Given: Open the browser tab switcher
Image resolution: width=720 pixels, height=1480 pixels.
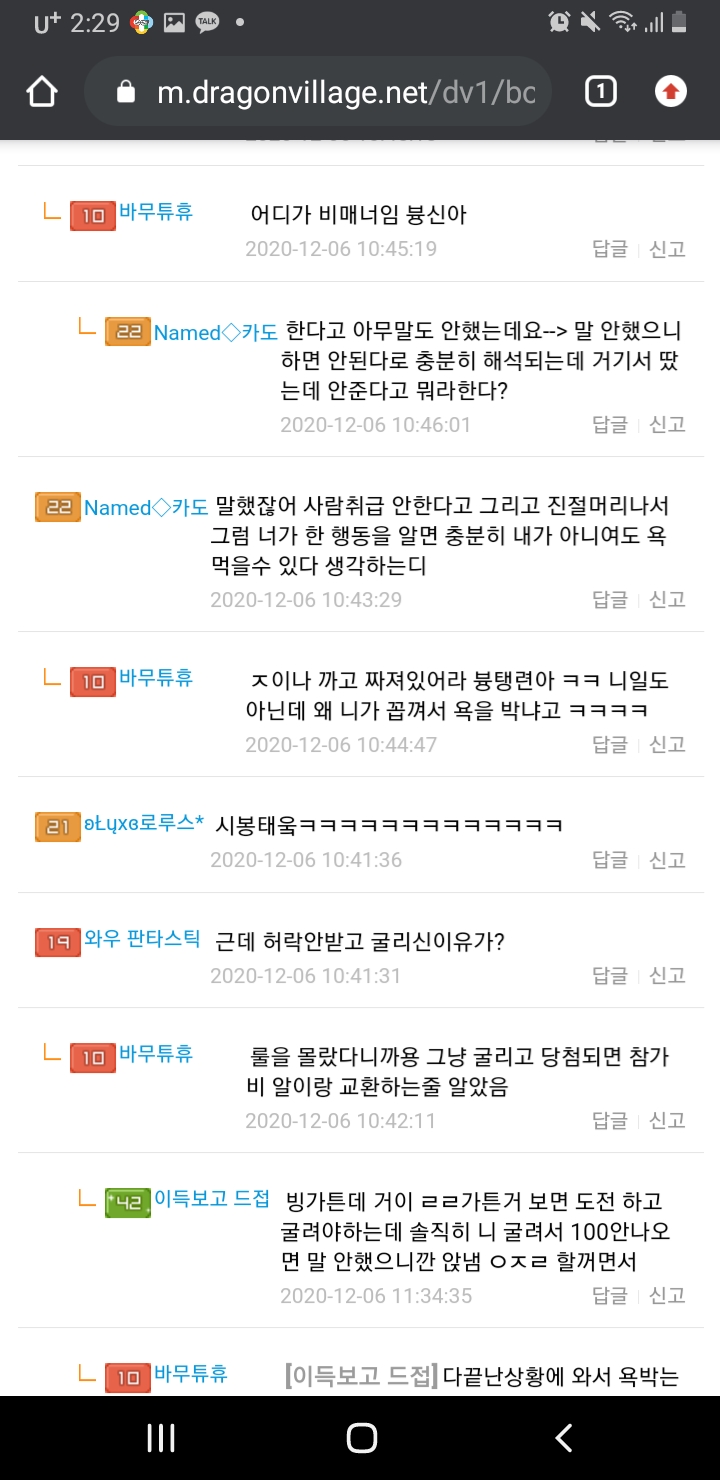Looking at the screenshot, I should click(x=600, y=92).
